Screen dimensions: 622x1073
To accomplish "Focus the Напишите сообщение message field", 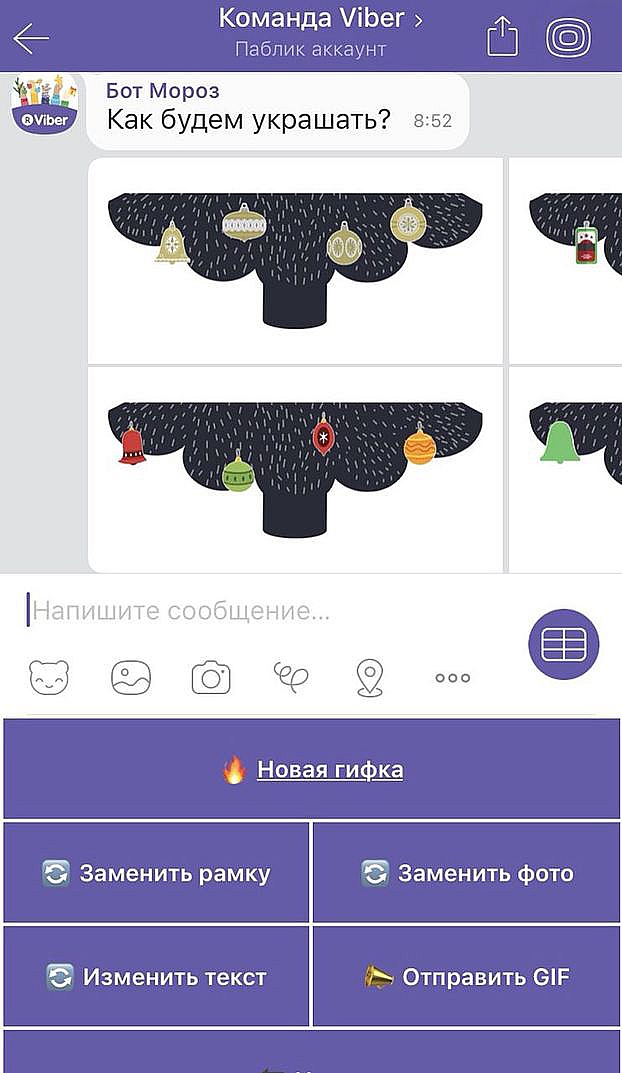I will click(x=270, y=610).
